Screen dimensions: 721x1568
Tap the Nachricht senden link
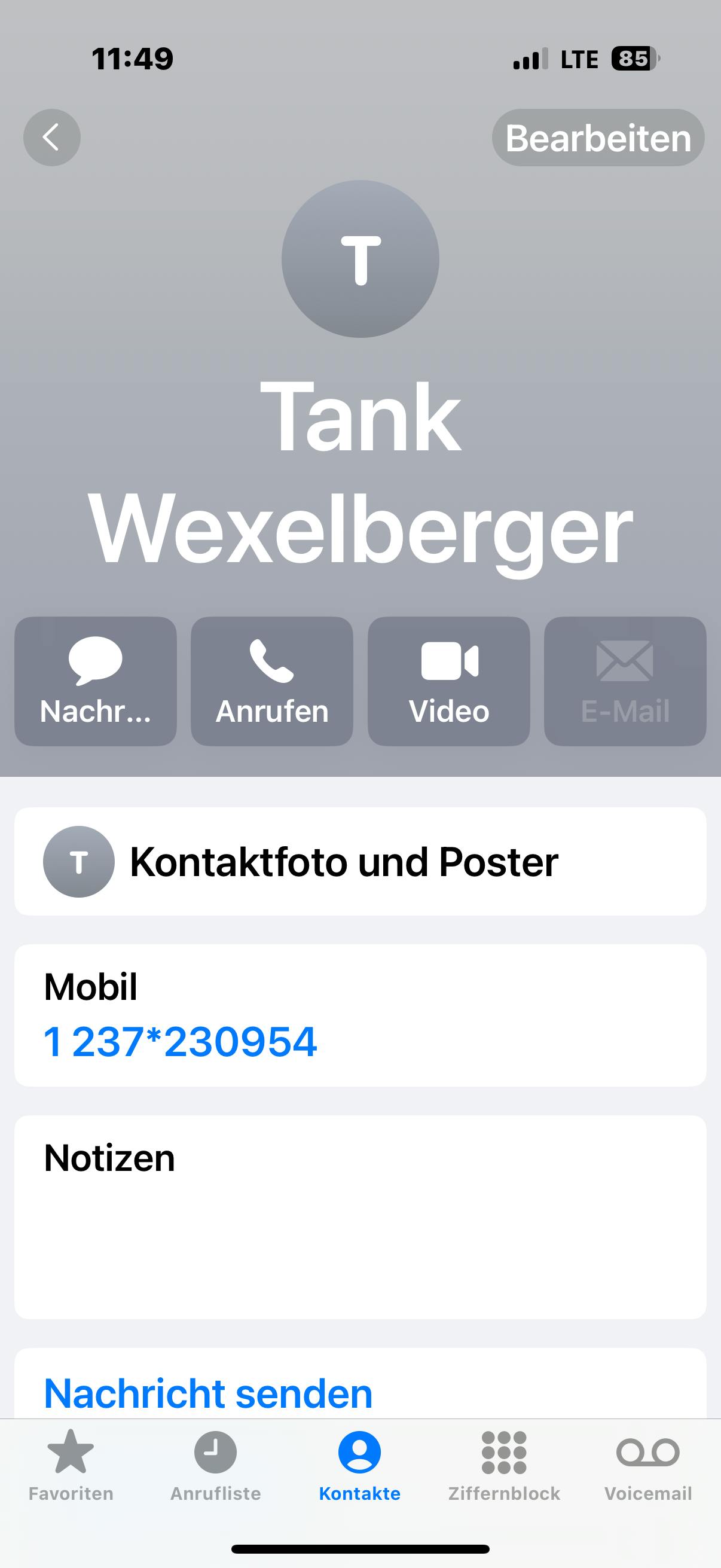coord(208,1393)
